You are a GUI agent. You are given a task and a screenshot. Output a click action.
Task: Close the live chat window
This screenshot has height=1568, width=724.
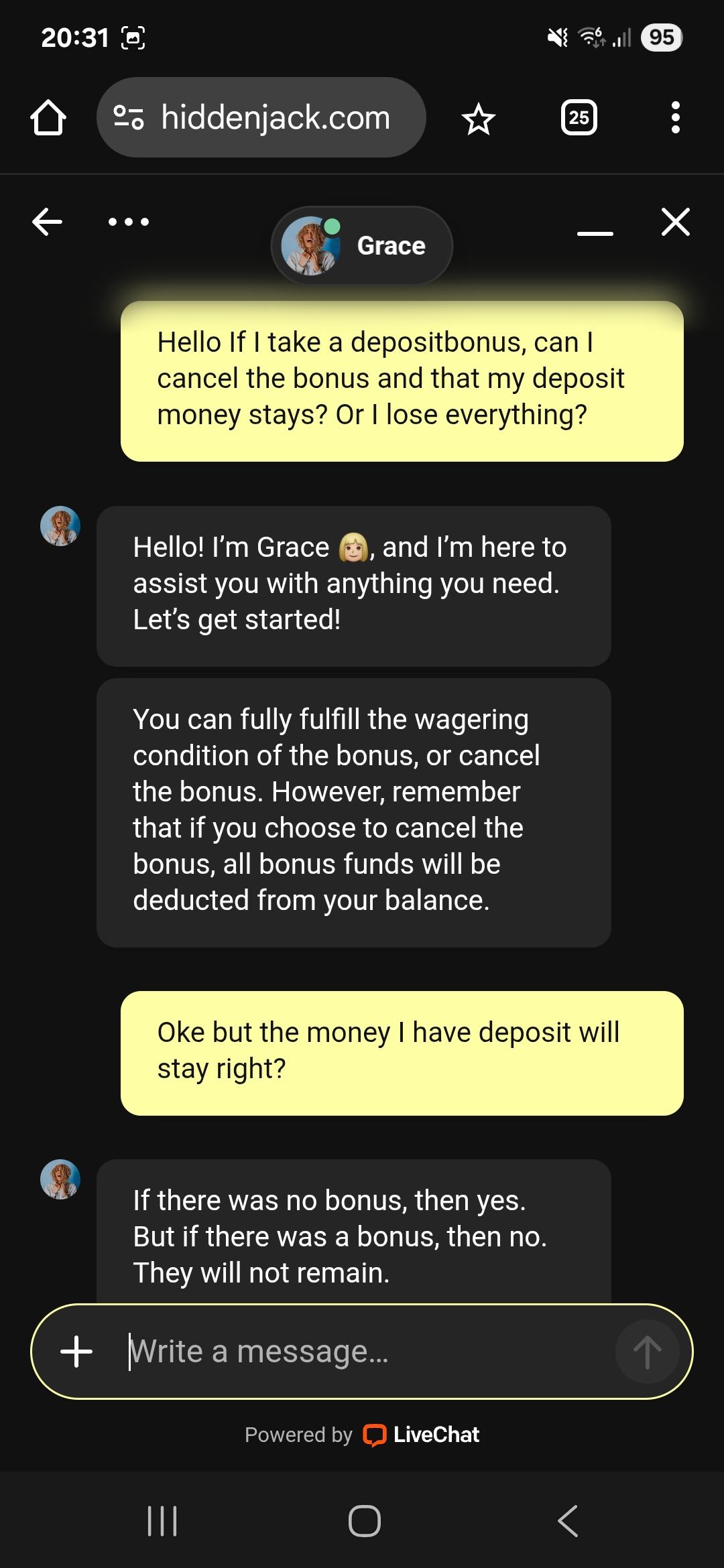675,222
